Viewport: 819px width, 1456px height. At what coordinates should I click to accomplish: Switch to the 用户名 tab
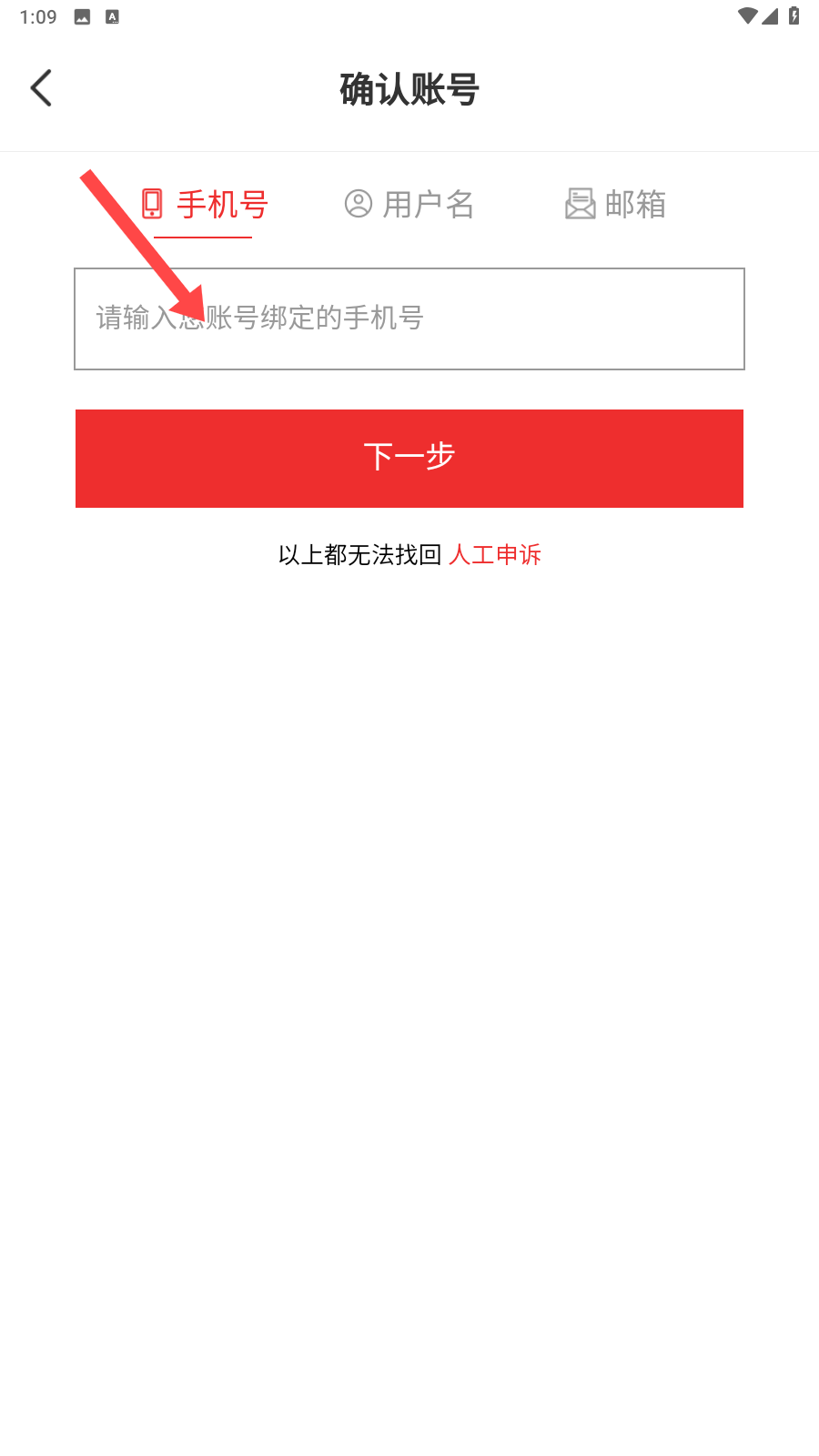(x=409, y=205)
